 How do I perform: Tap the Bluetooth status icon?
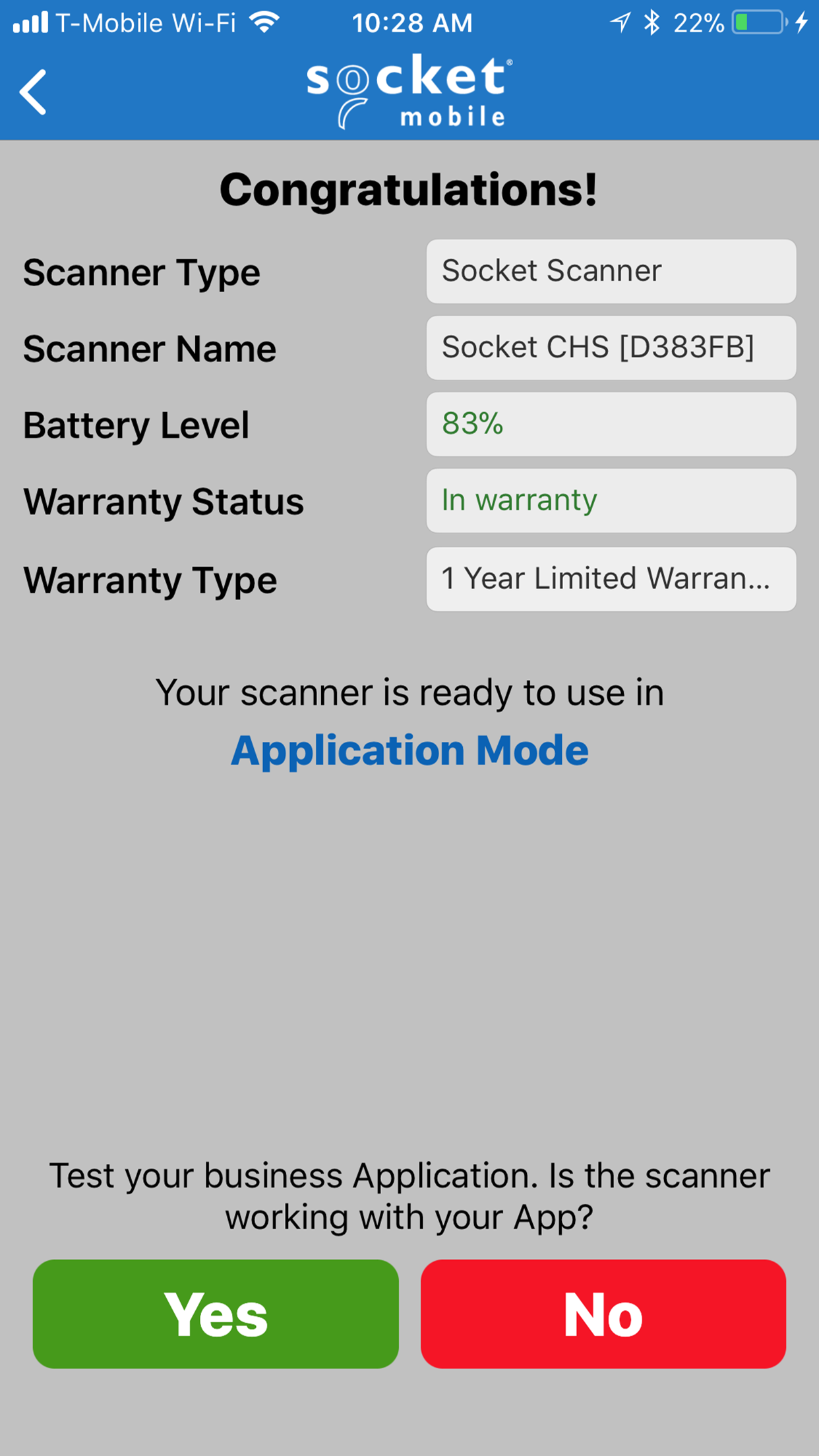[652, 21]
